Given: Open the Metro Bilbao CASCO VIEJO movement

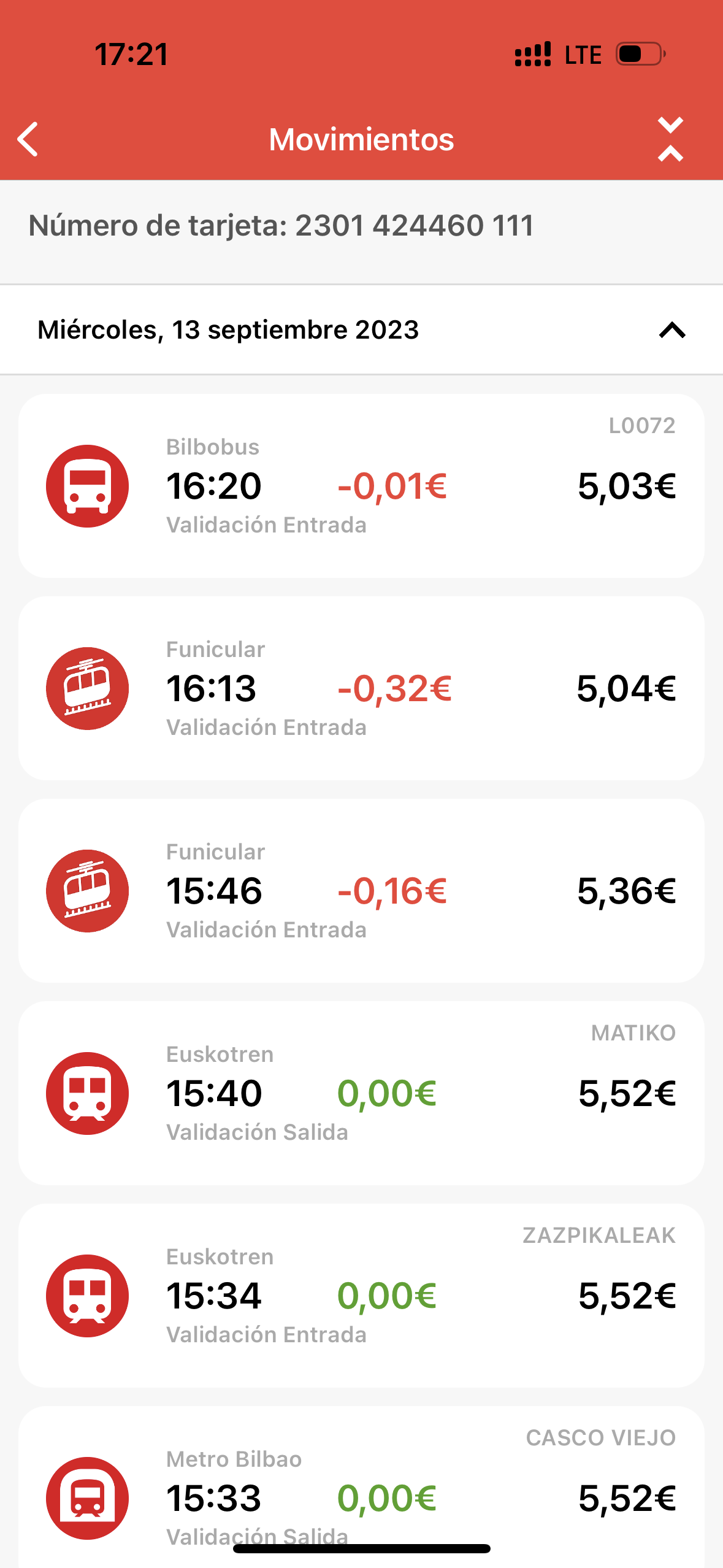Looking at the screenshot, I should coord(361,1487).
